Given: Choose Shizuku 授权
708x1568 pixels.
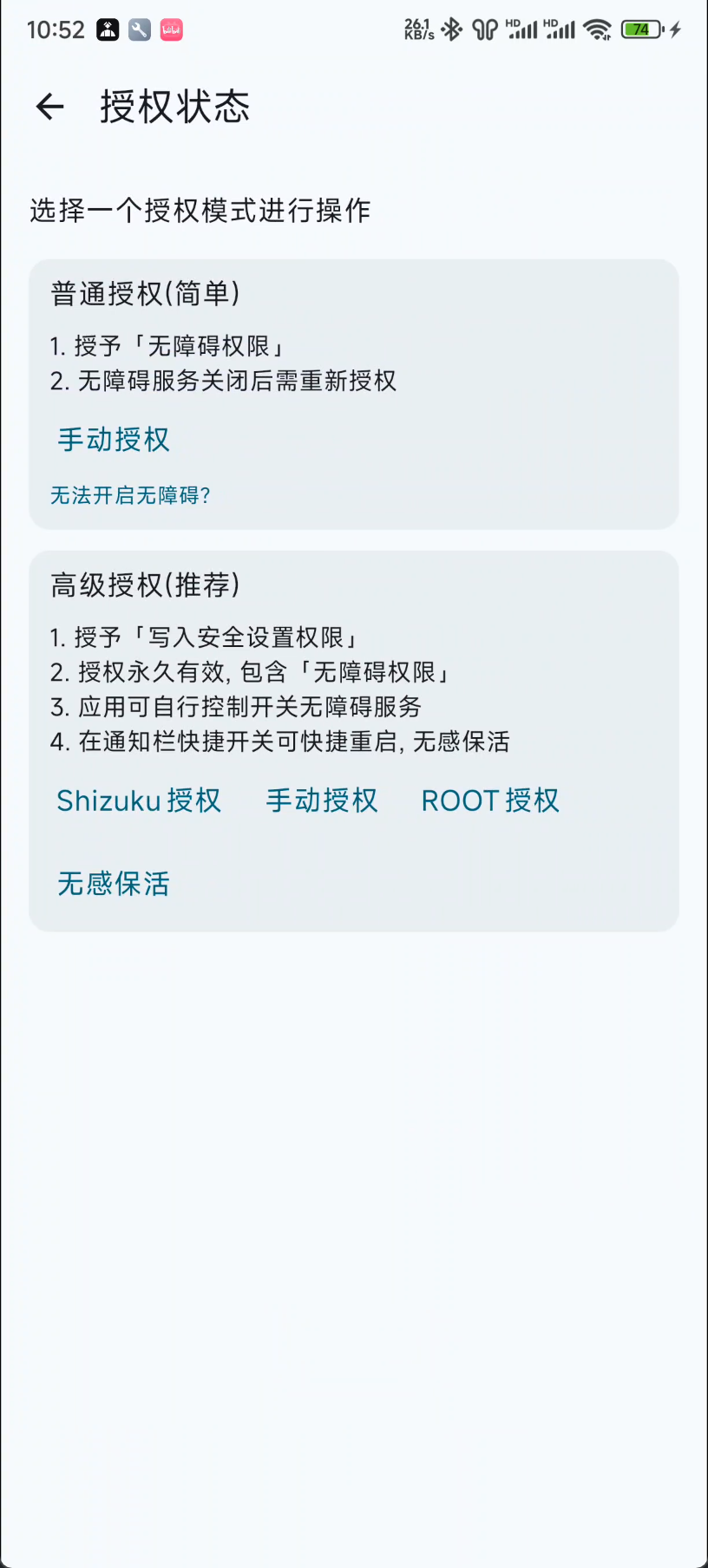Looking at the screenshot, I should point(139,800).
